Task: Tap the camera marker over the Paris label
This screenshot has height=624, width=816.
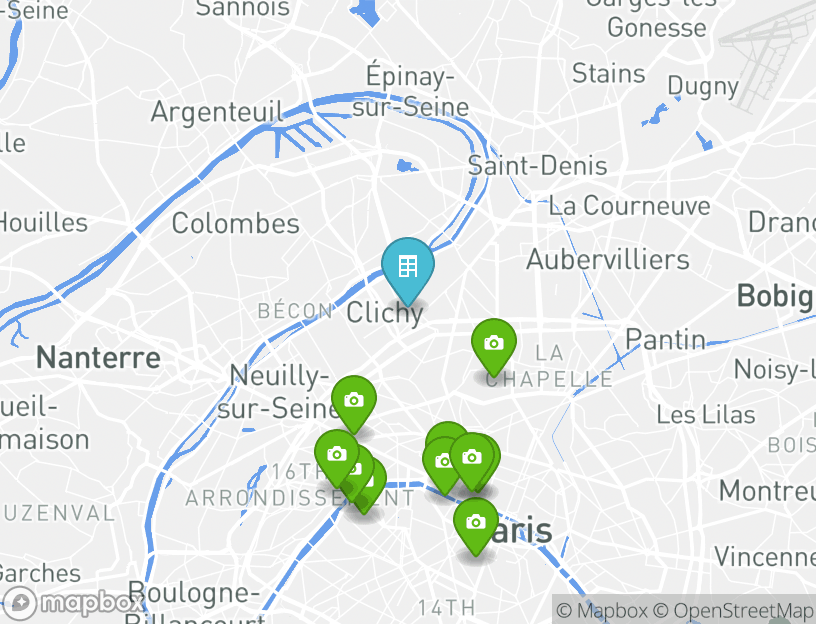Action: 475,523
